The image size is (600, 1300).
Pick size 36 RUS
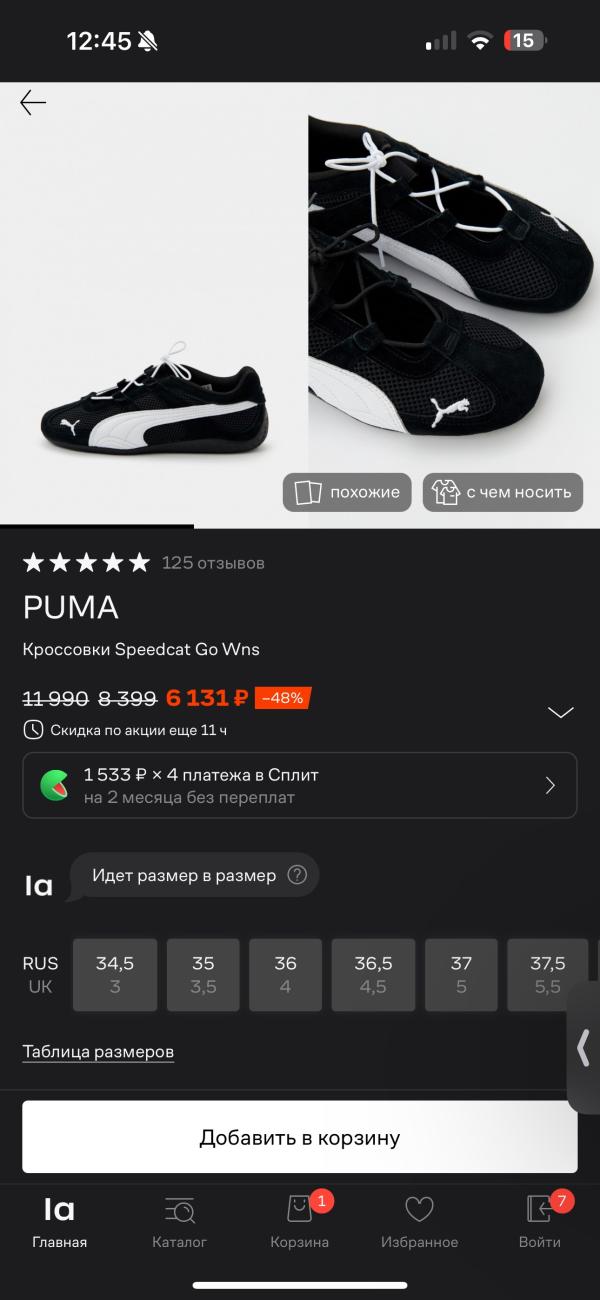click(x=286, y=975)
